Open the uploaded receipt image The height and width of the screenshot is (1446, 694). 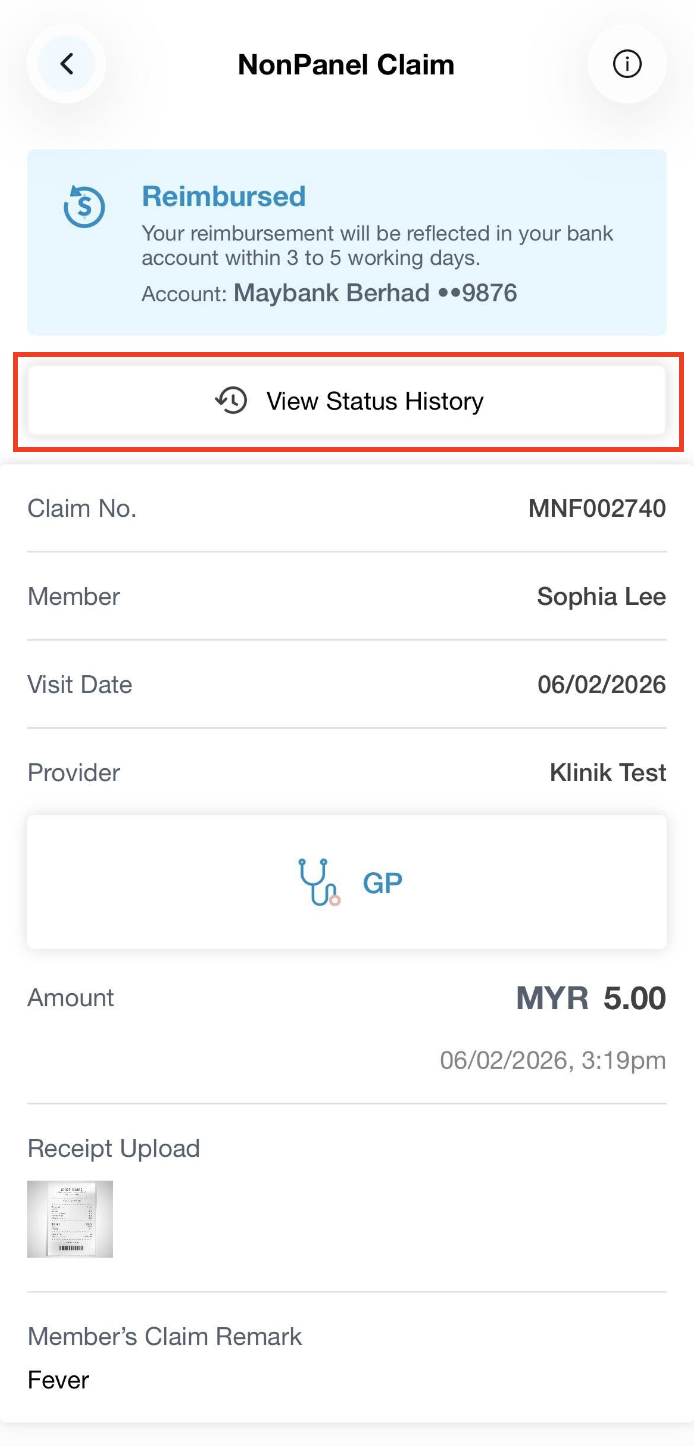pyautogui.click(x=70, y=1218)
